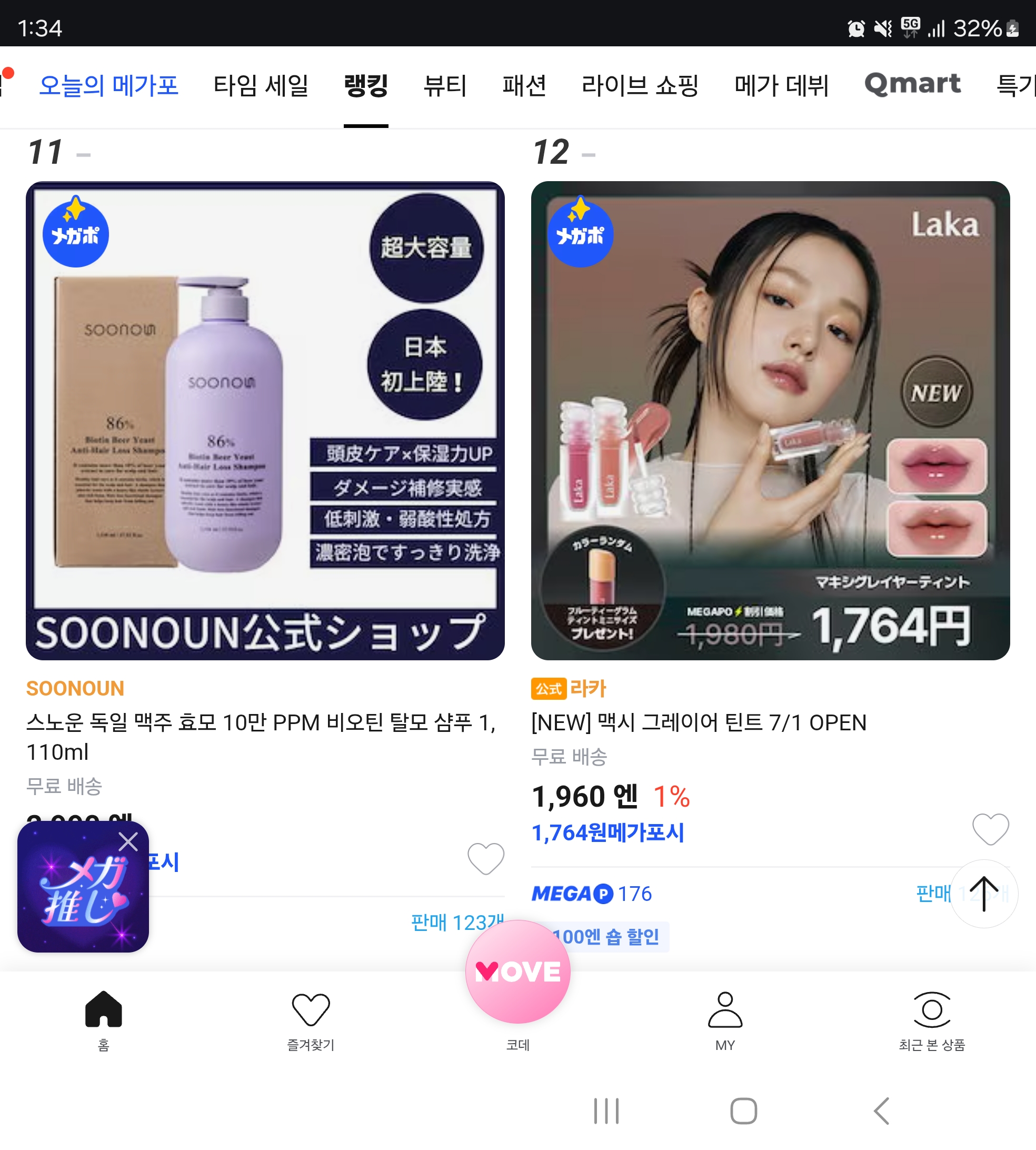
Task: Open the SOONOUN shampoo product card
Action: point(265,421)
